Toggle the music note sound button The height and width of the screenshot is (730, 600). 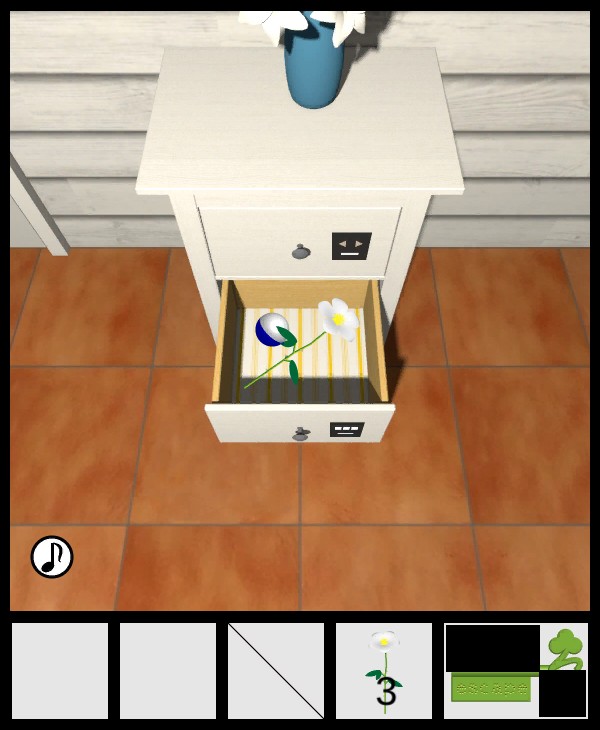52,557
